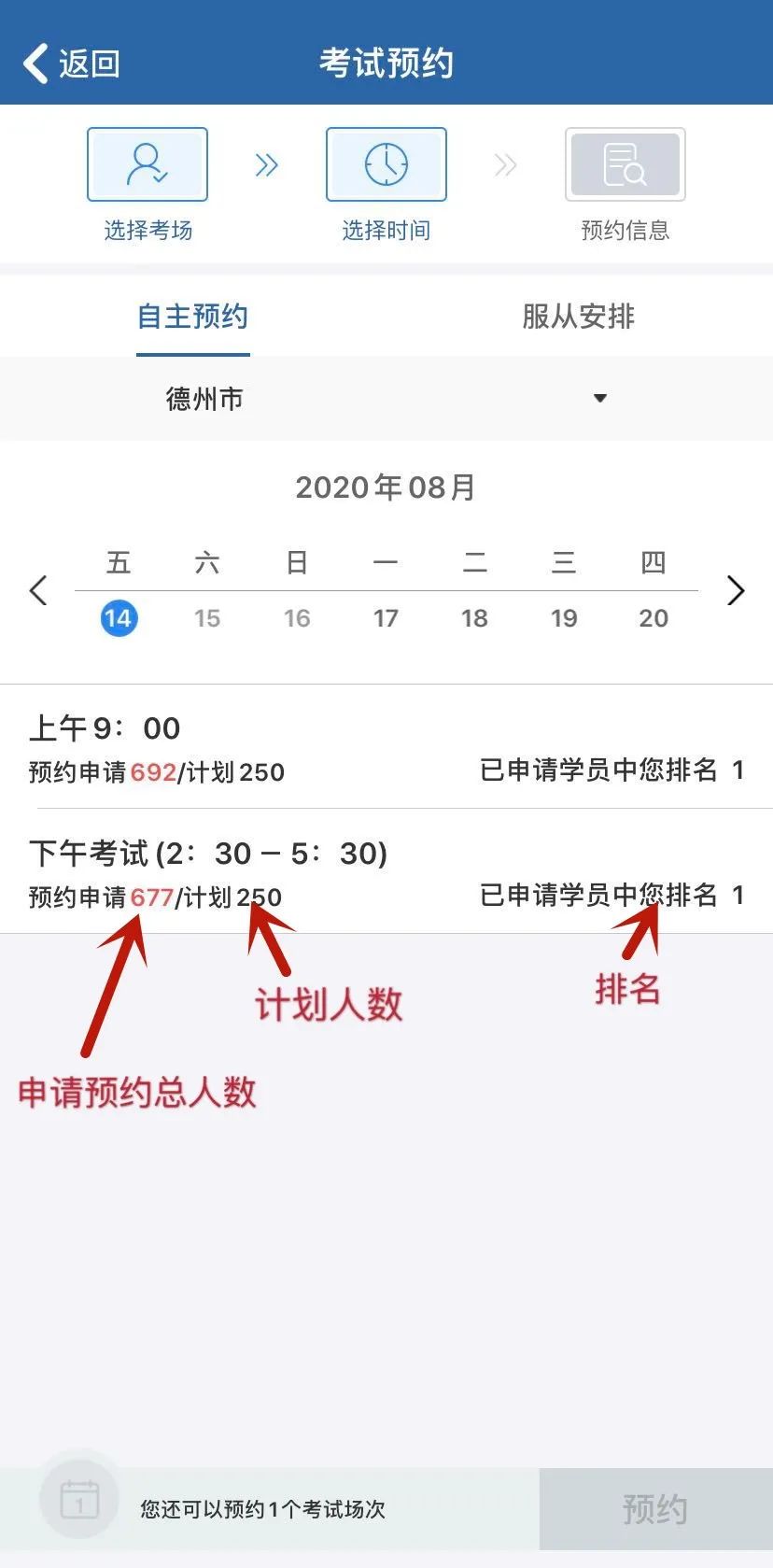Click the left chevron for previous dates
This screenshot has height=1568, width=773.
click(x=37, y=590)
